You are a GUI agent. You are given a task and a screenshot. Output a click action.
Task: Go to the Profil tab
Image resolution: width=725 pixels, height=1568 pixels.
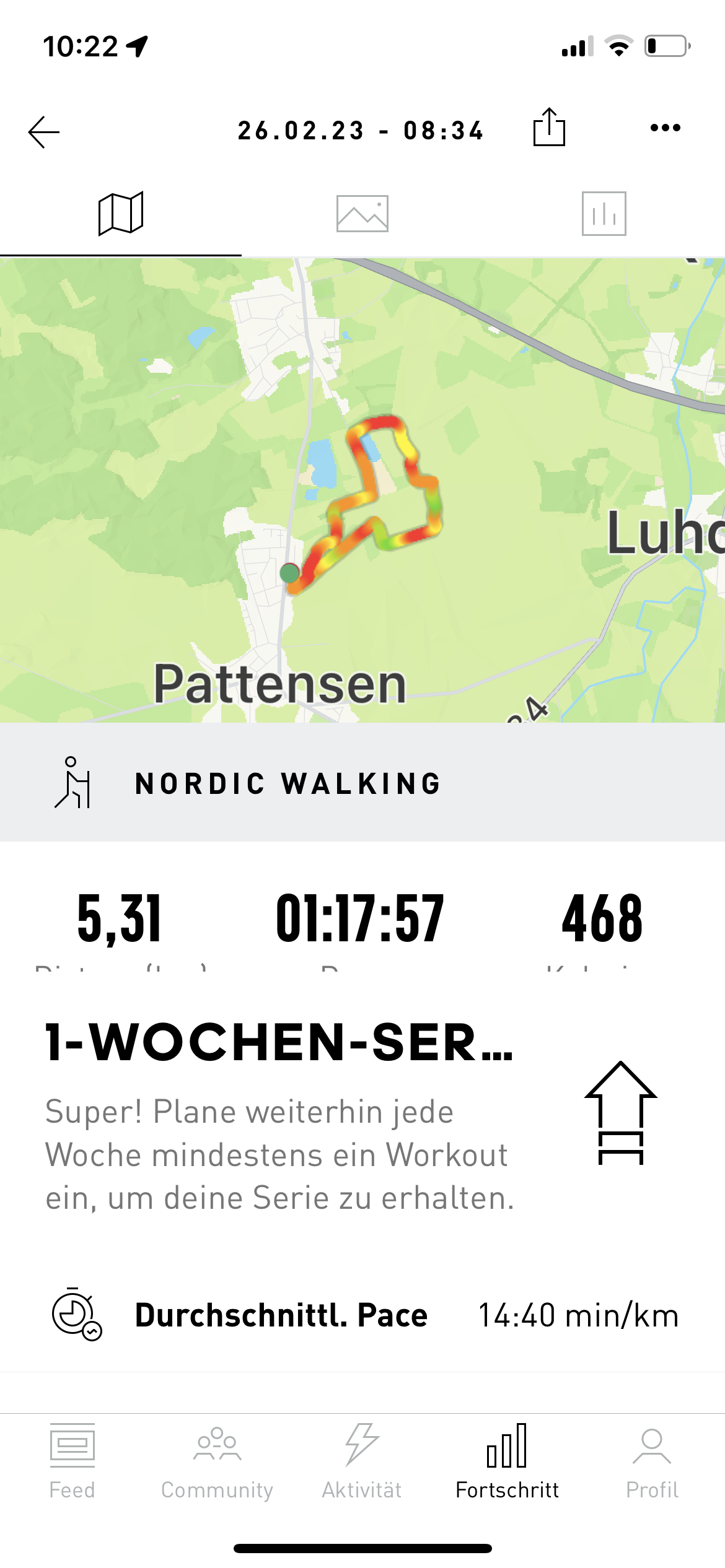652,1463
